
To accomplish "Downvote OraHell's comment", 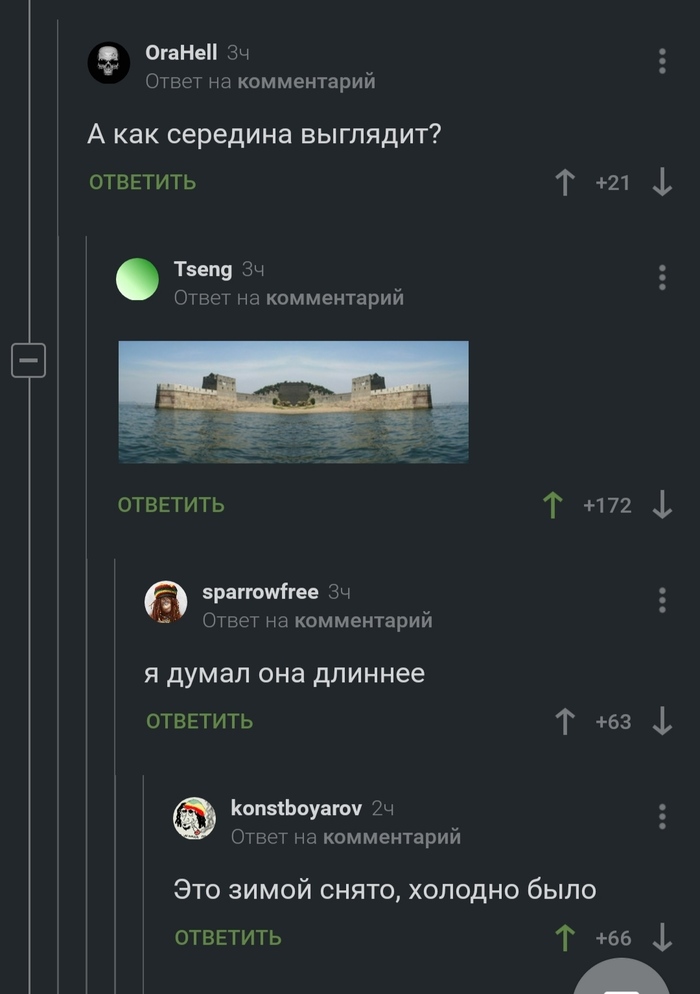I will pyautogui.click(x=662, y=182).
